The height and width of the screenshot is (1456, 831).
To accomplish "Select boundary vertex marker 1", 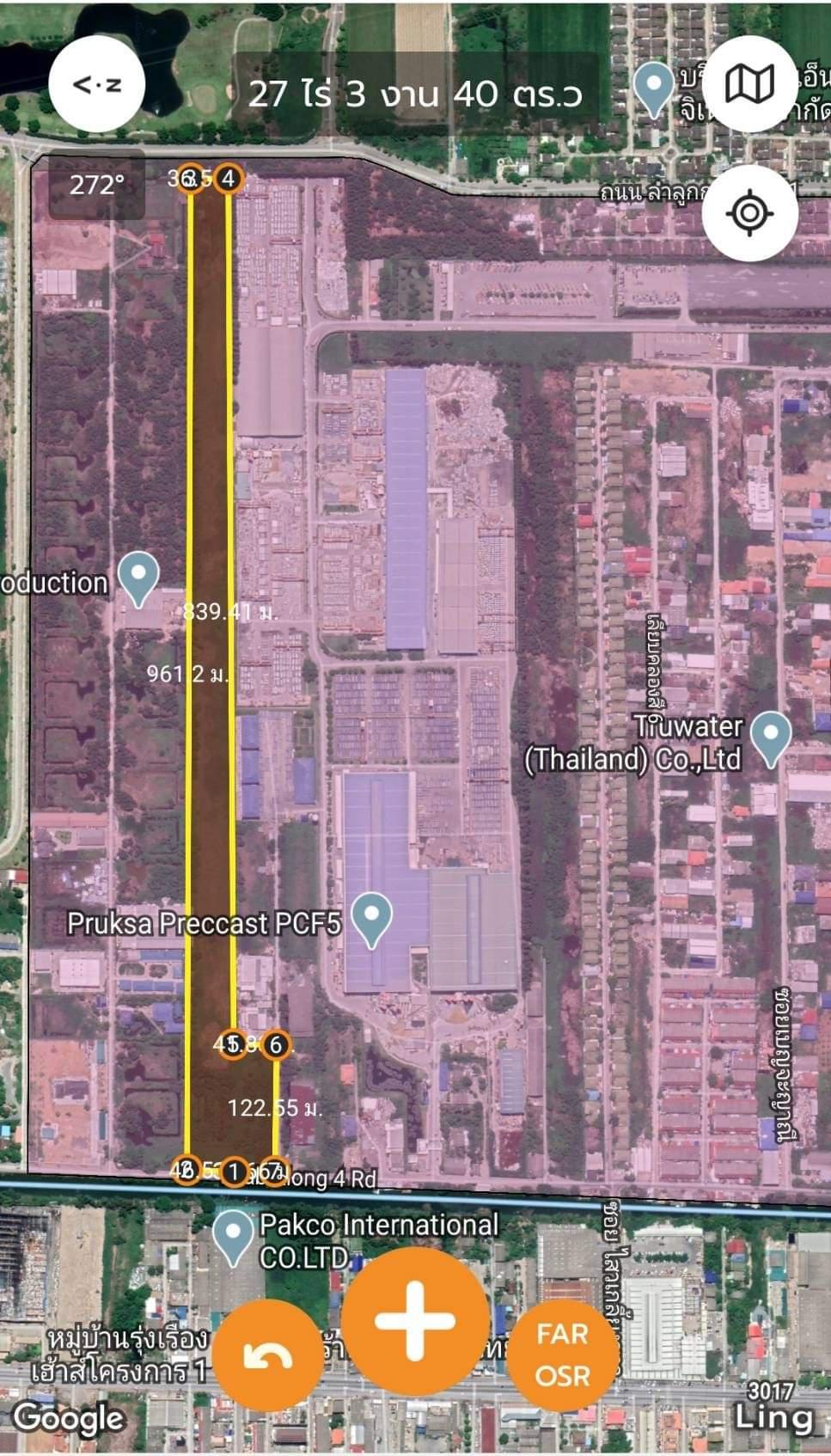I will pyautogui.click(x=234, y=1171).
